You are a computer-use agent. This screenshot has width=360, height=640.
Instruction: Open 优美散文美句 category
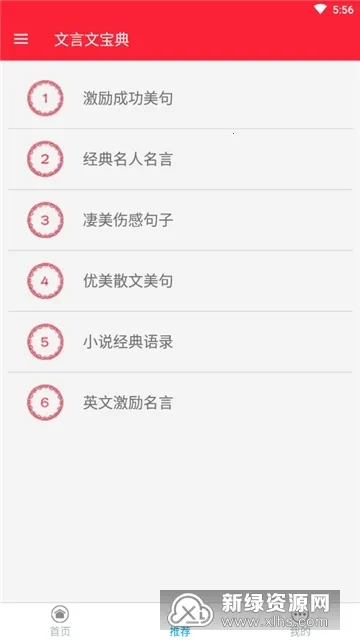click(180, 281)
